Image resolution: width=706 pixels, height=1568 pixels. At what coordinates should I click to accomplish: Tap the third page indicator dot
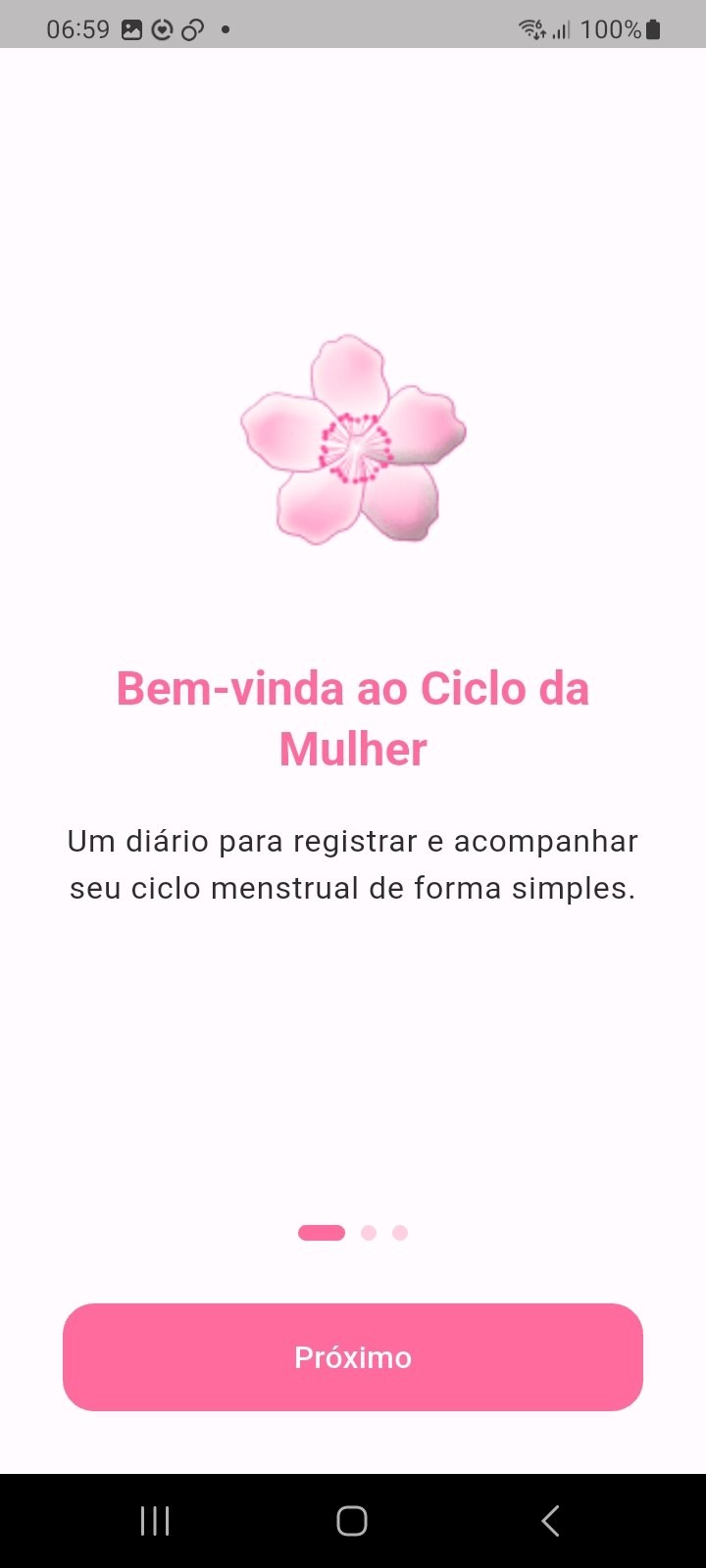pyautogui.click(x=399, y=1232)
